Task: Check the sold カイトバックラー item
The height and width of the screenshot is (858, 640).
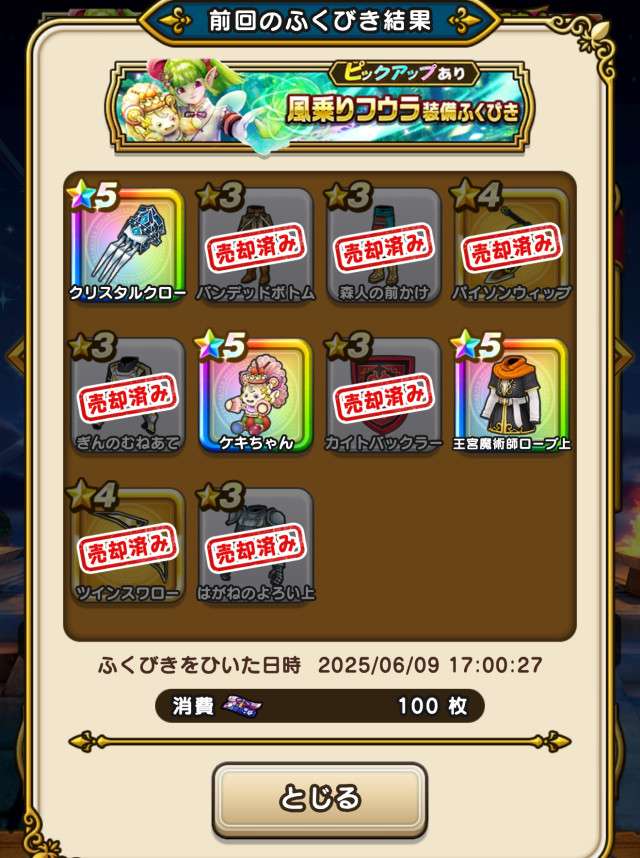Action: pyautogui.click(x=383, y=395)
